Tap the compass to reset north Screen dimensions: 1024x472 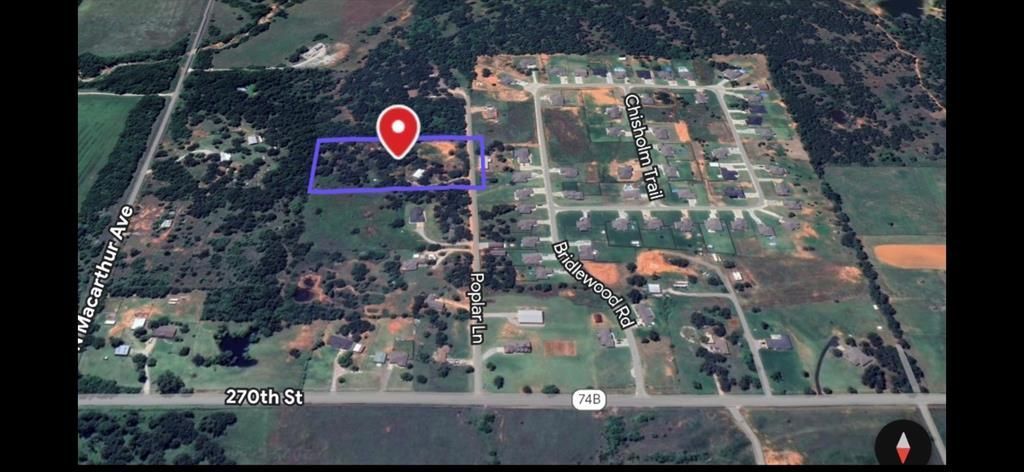[903, 446]
